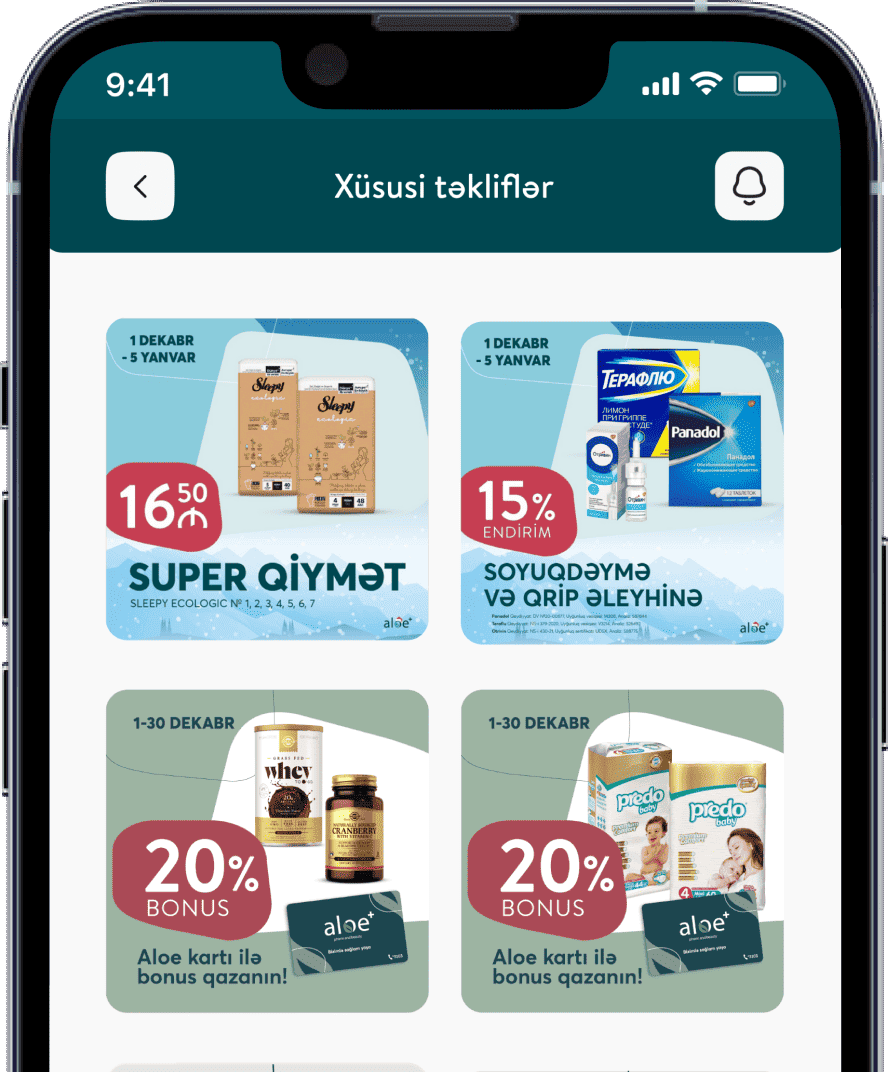View the 20% bonus whey and cranberry offer
The height and width of the screenshot is (1072, 888).
(x=267, y=851)
